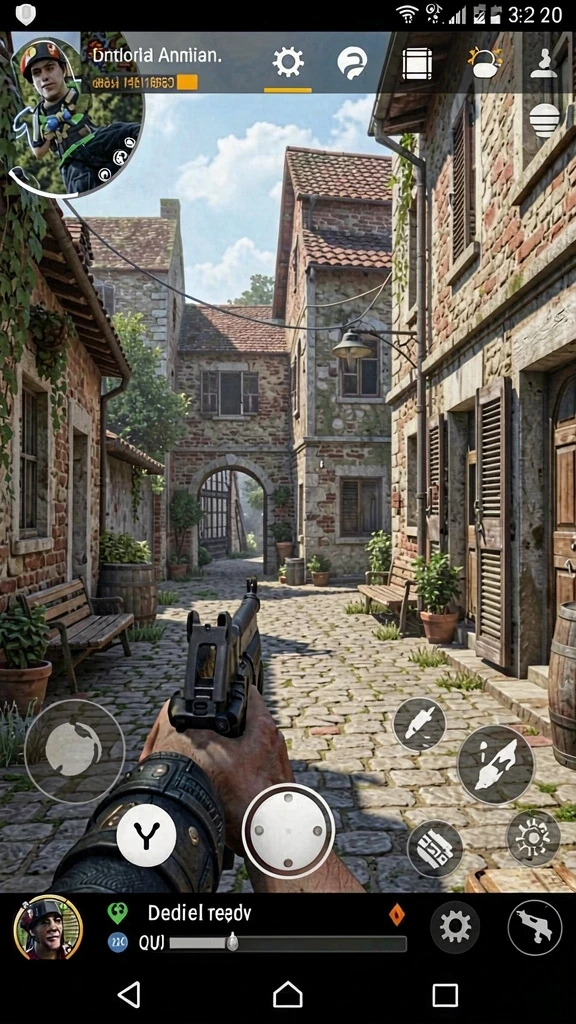Go to the home screen via navigation bar
This screenshot has height=1024, width=576.
coord(288,995)
